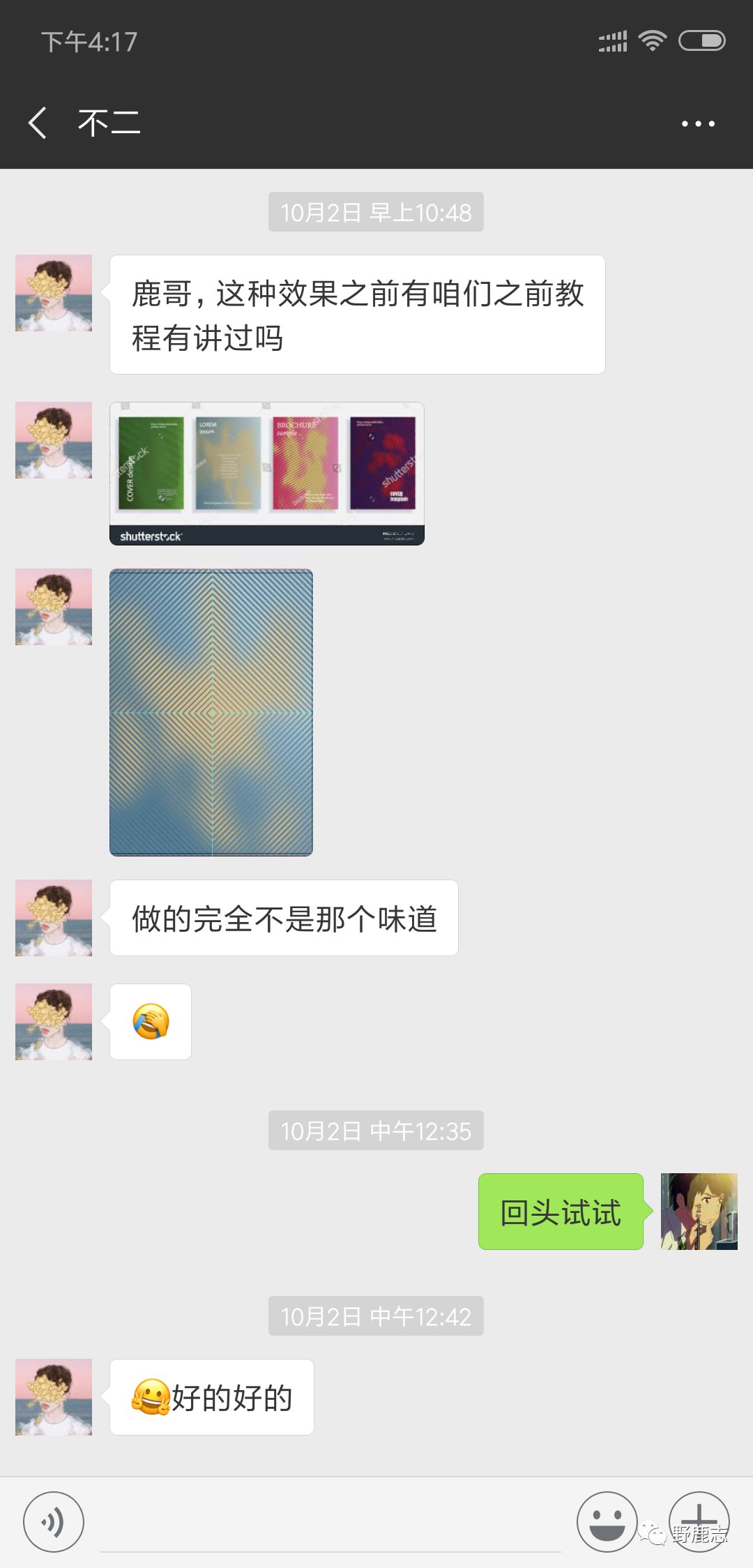
Task: Open the emoji sticker panel
Action: [607, 1522]
